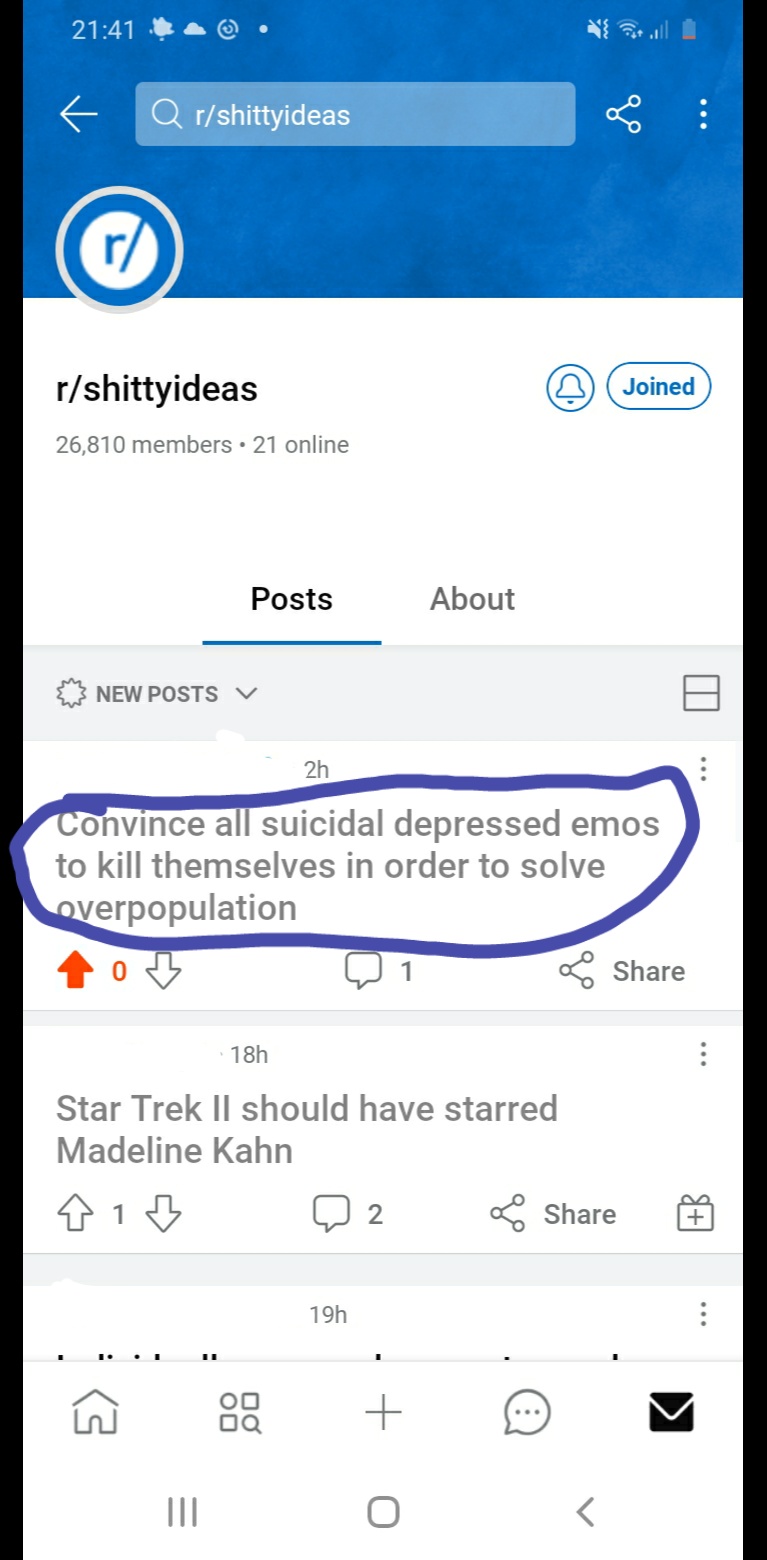
Task: Open the community notification bell
Action: 570,387
